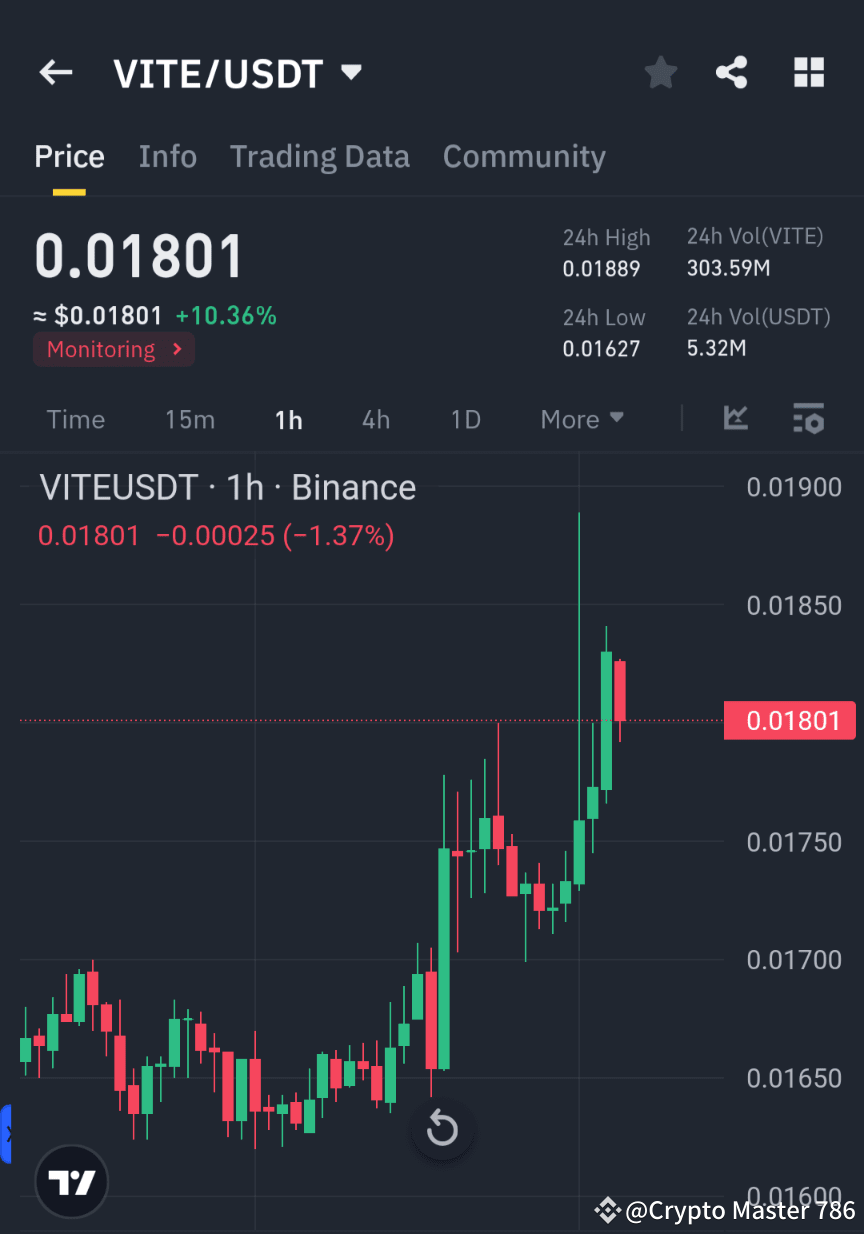Switch to the Trading Data tab
The height and width of the screenshot is (1234, 864).
tap(320, 156)
